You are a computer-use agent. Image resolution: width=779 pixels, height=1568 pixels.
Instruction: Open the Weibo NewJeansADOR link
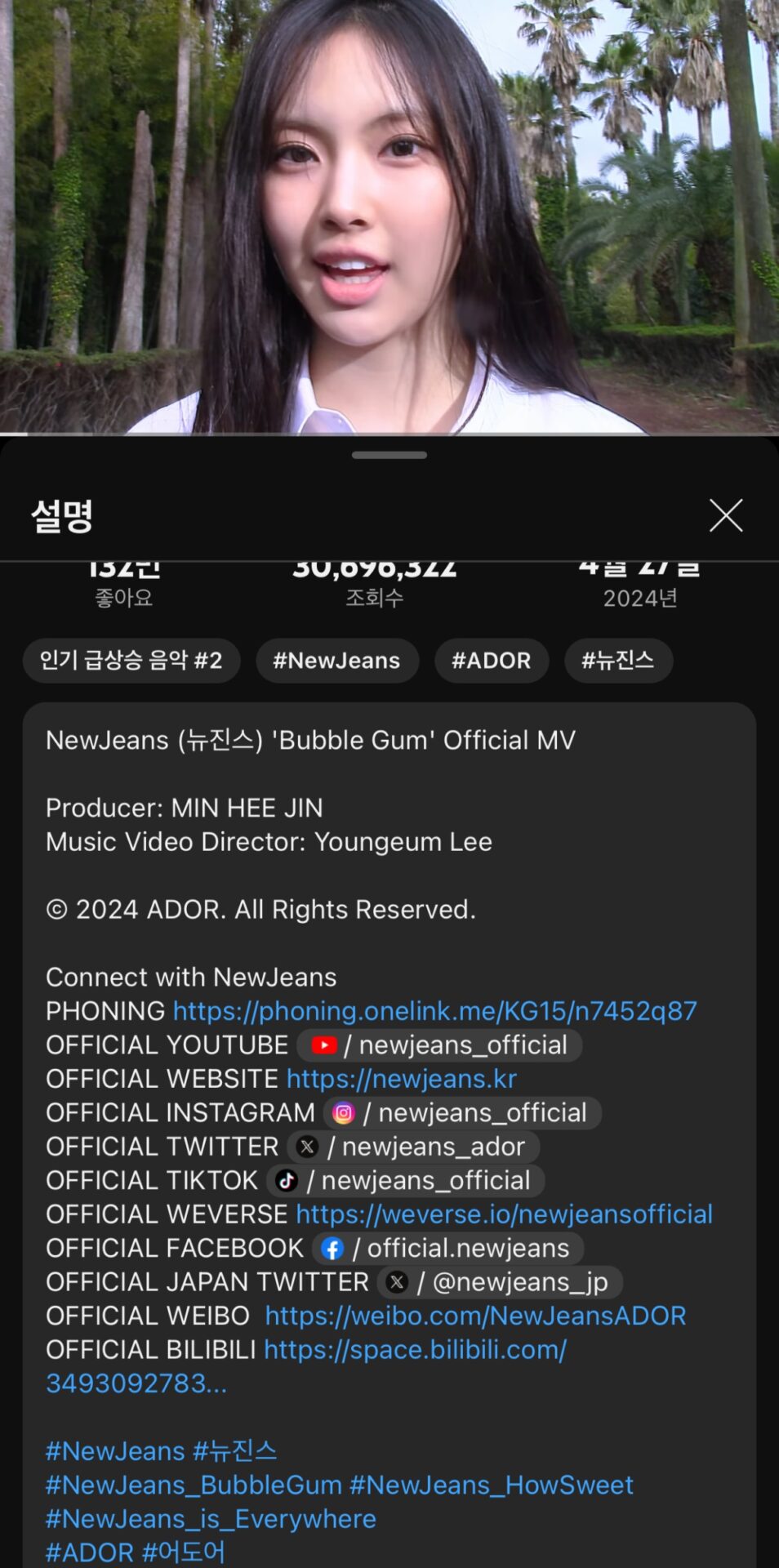coord(475,1316)
